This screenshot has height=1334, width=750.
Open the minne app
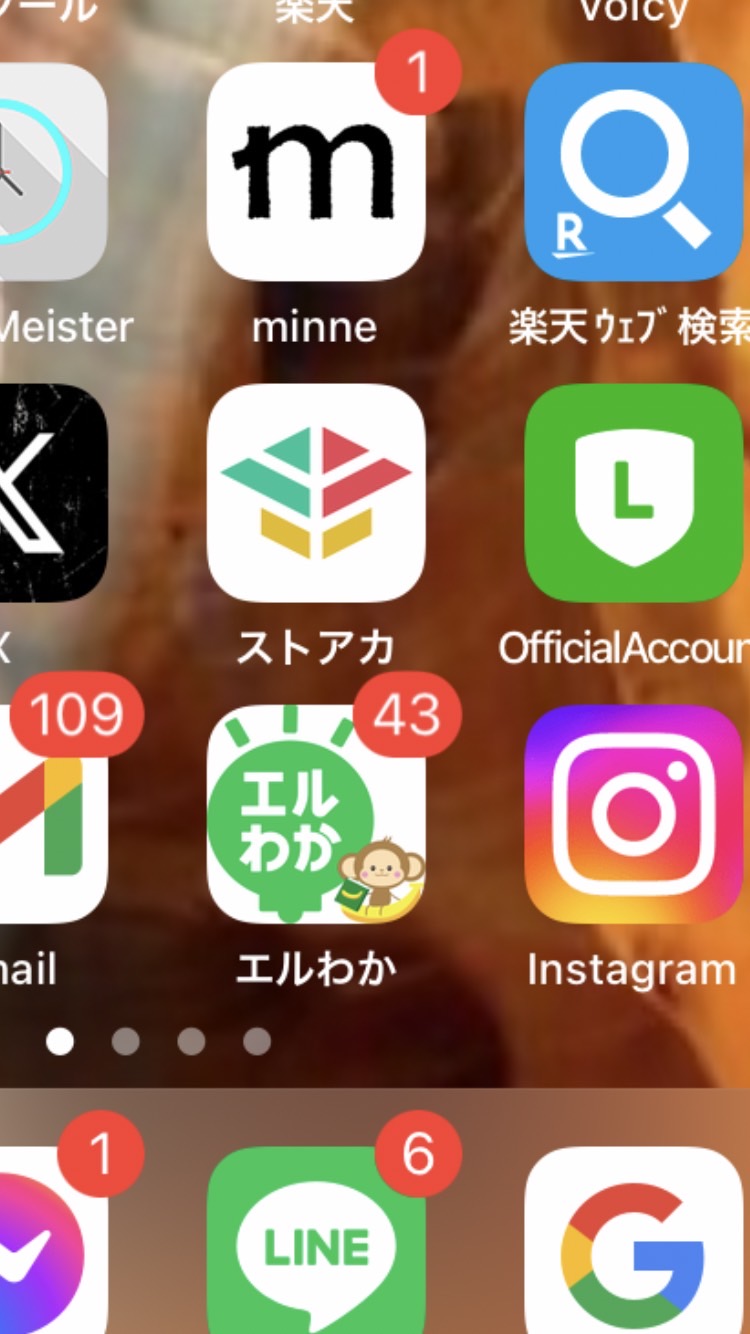[x=316, y=171]
